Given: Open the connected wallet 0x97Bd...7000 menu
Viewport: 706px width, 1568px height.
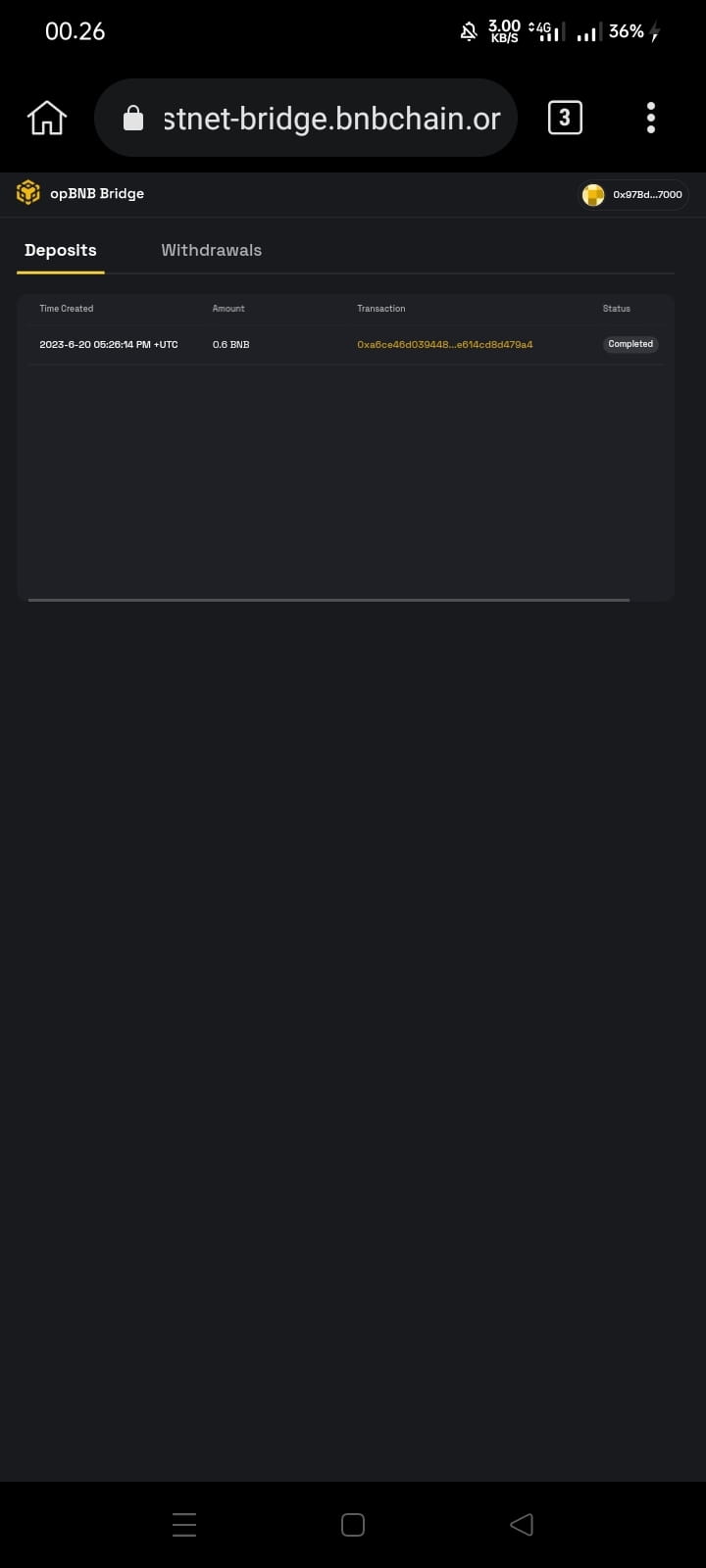Looking at the screenshot, I should (x=634, y=195).
